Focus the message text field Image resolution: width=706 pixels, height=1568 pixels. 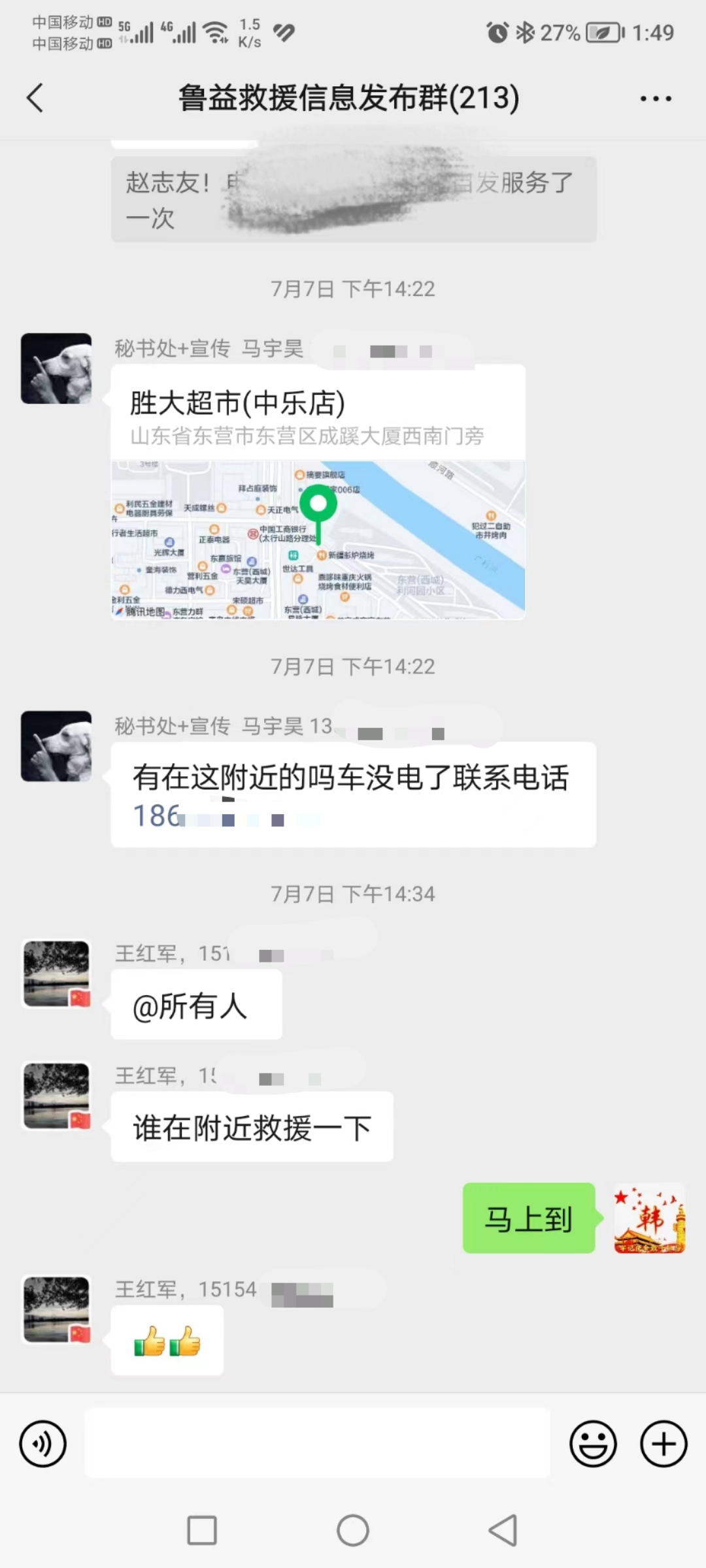[x=317, y=1443]
